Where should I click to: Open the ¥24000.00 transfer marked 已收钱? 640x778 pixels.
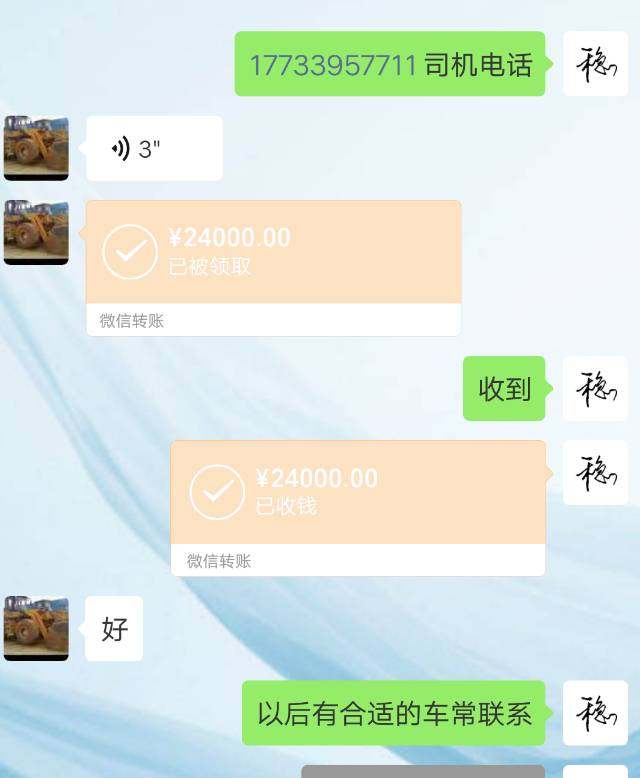coord(358,494)
